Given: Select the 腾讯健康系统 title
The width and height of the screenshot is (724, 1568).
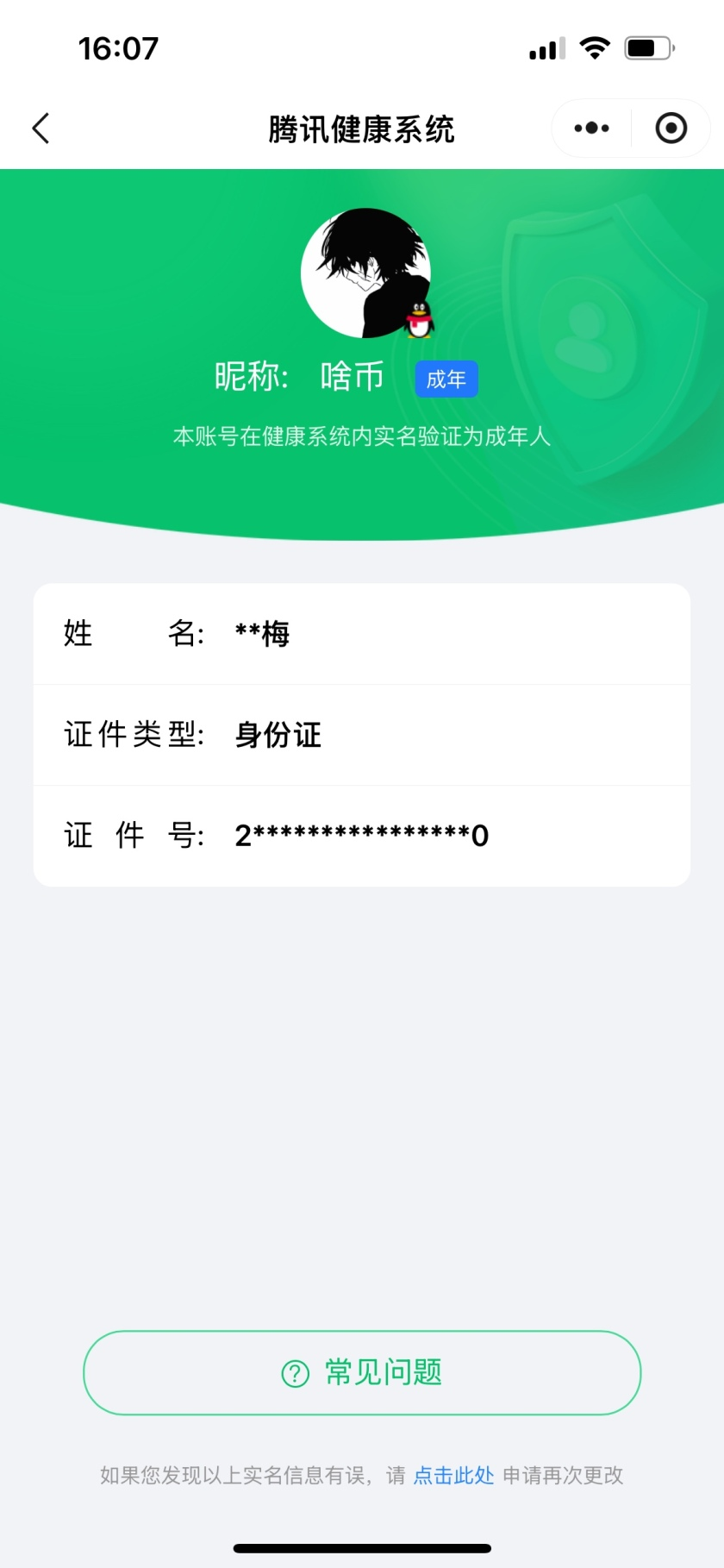Looking at the screenshot, I should 362,129.
